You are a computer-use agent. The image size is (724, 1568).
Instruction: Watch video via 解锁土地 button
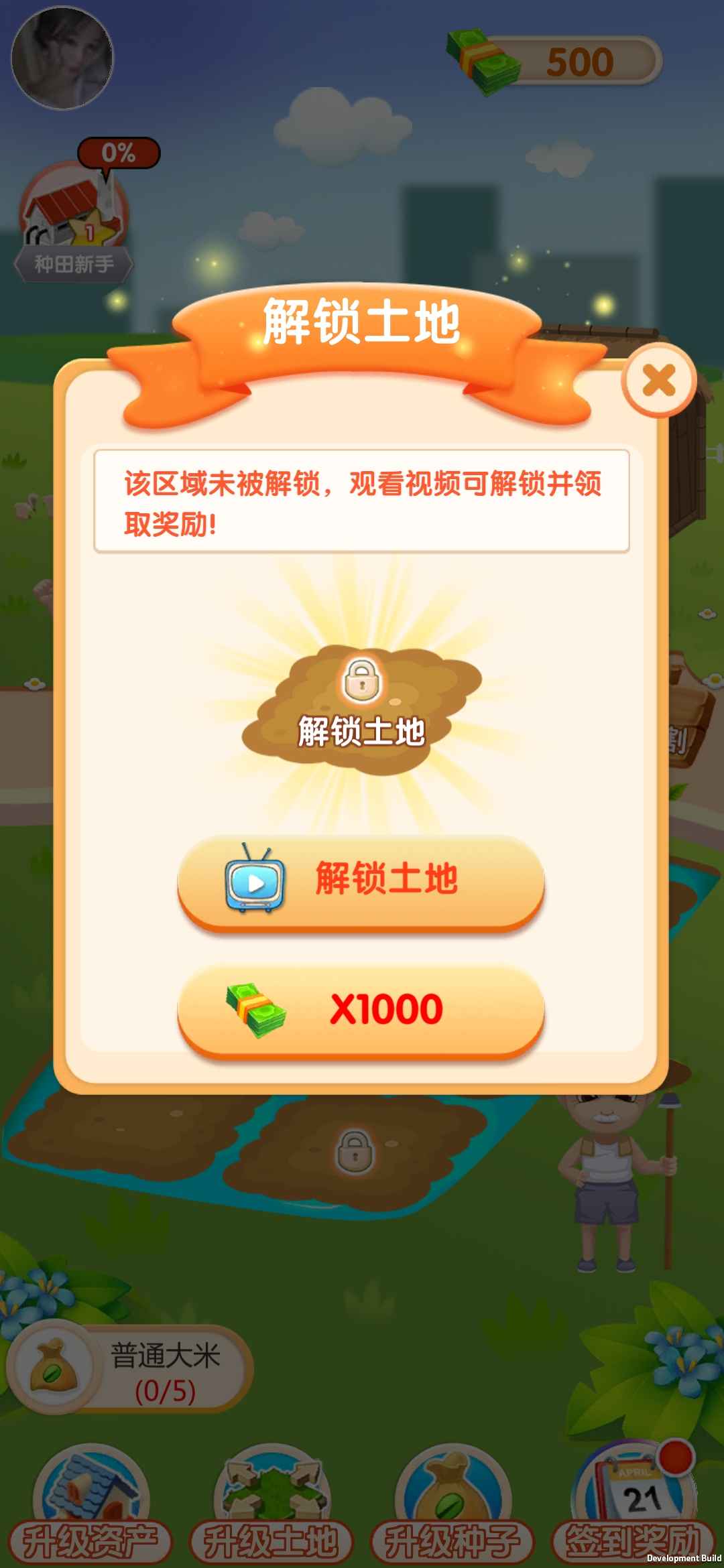(361, 880)
